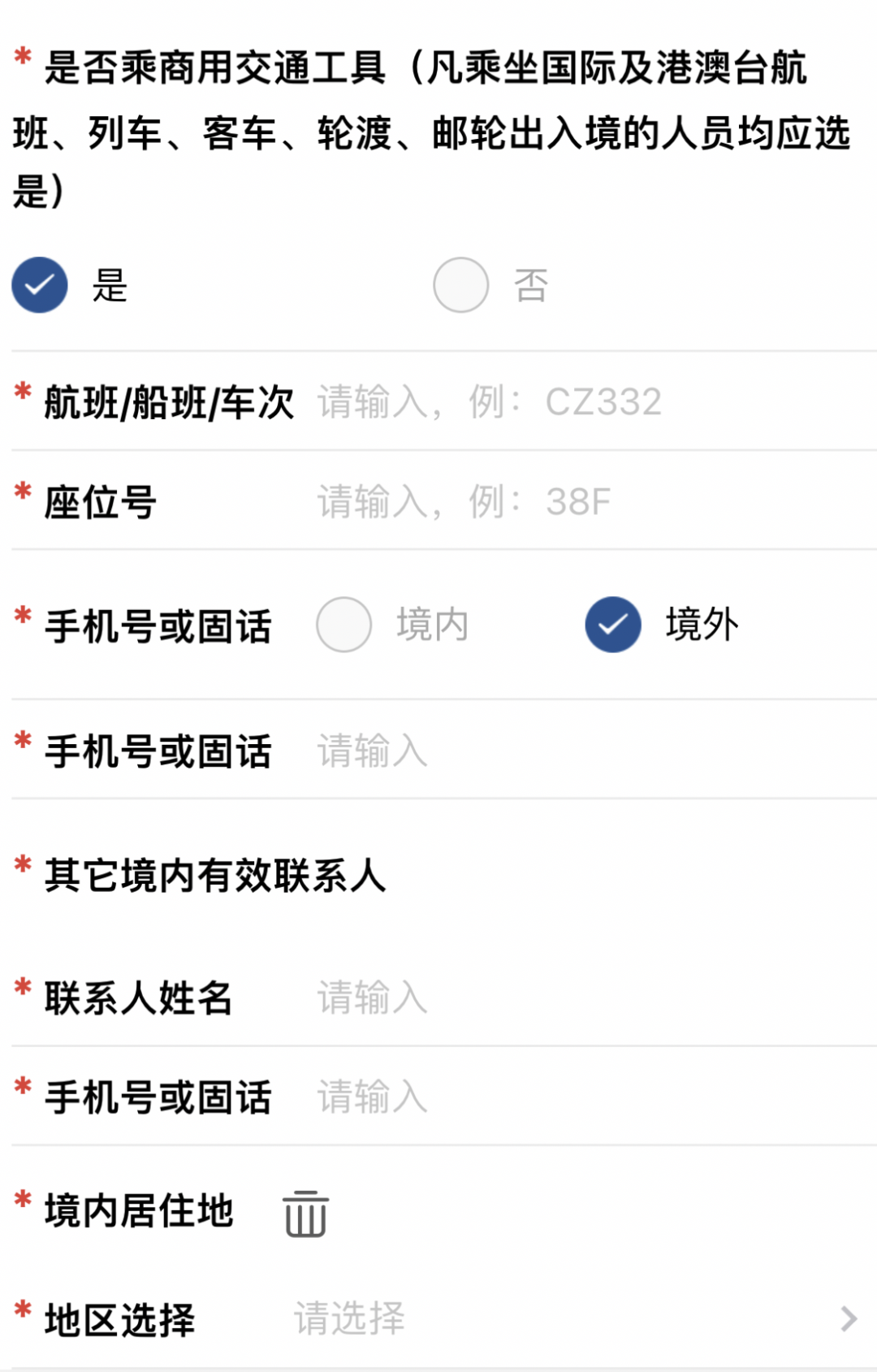This screenshot has height=1372, width=877.
Task: Click the first 手机号或固话 label
Action: [158, 625]
